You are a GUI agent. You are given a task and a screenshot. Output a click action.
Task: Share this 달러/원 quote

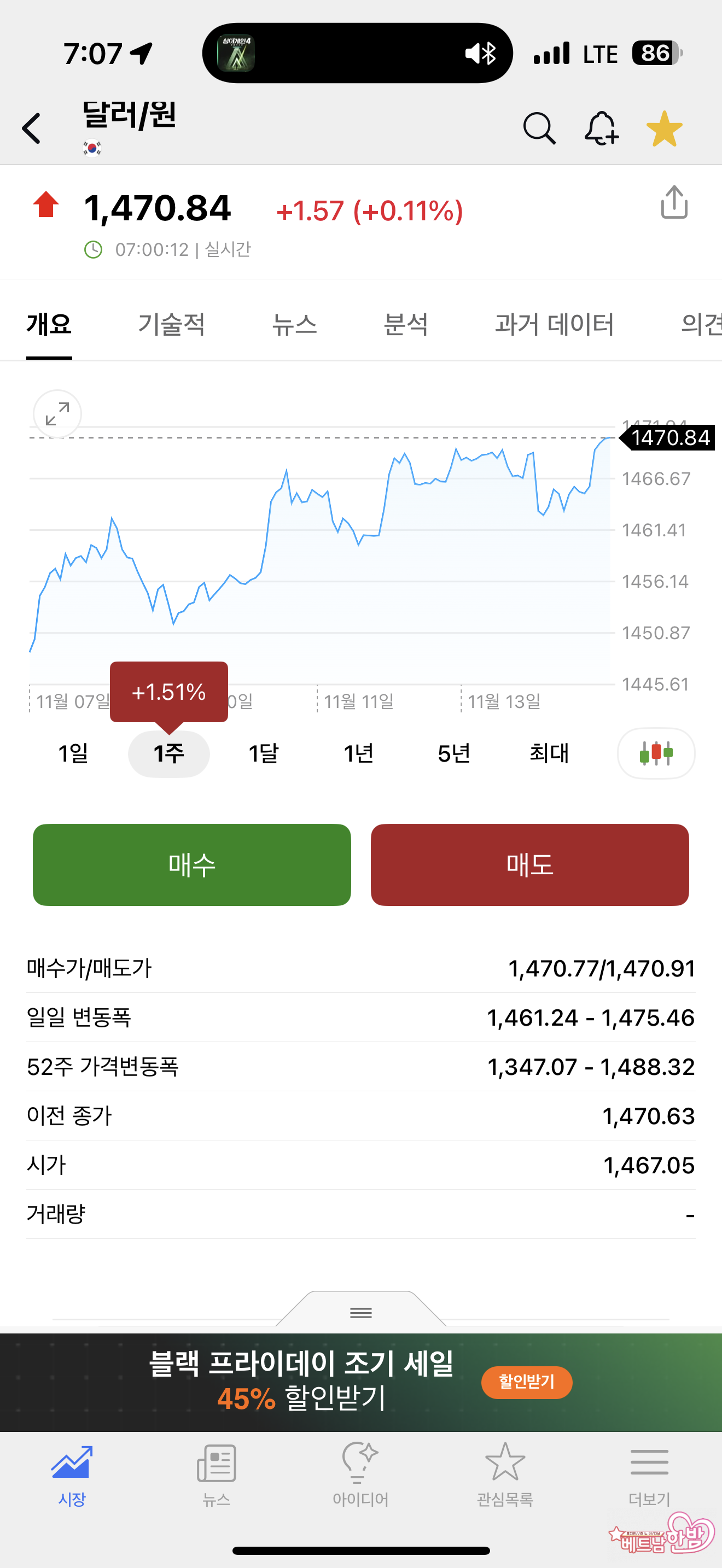point(674,202)
